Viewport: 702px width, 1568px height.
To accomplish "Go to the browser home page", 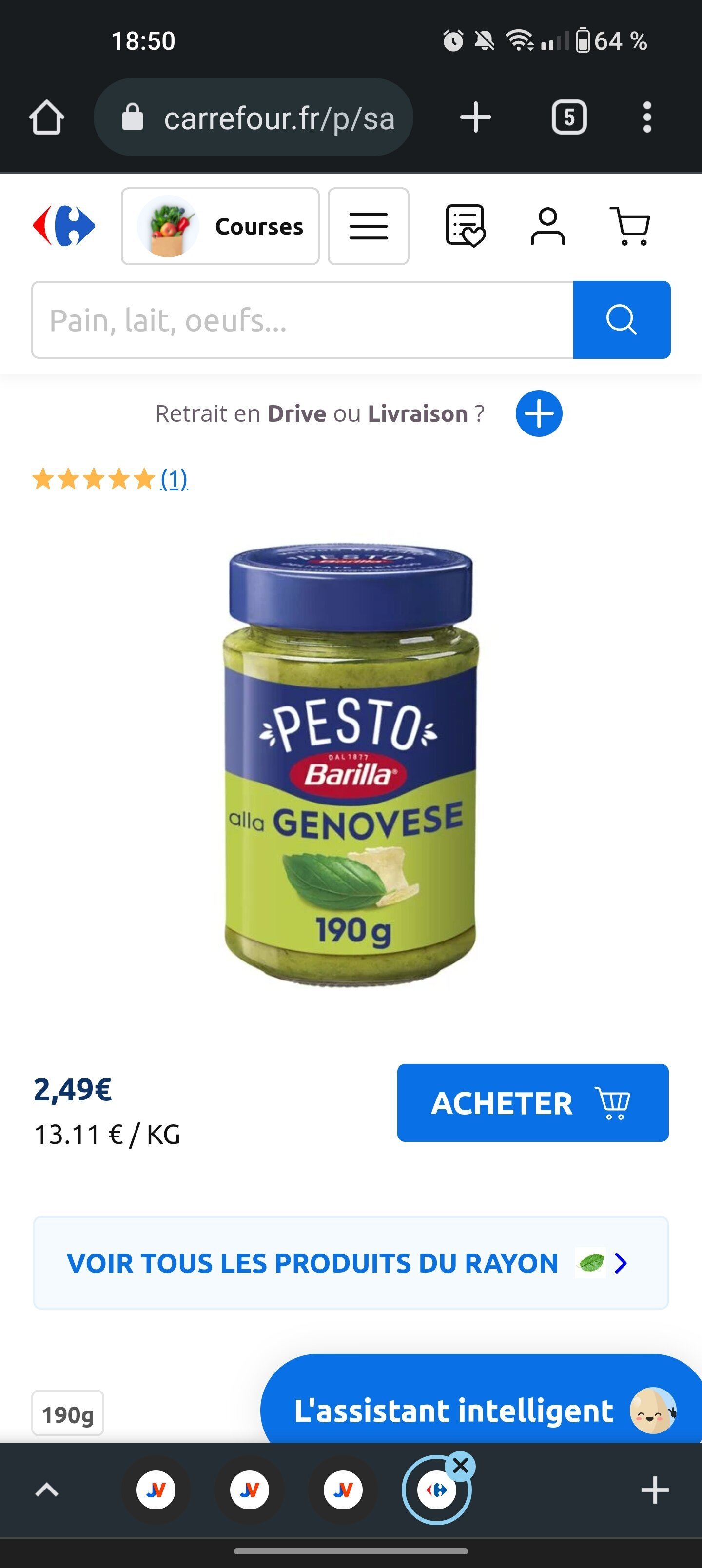I will [x=47, y=117].
